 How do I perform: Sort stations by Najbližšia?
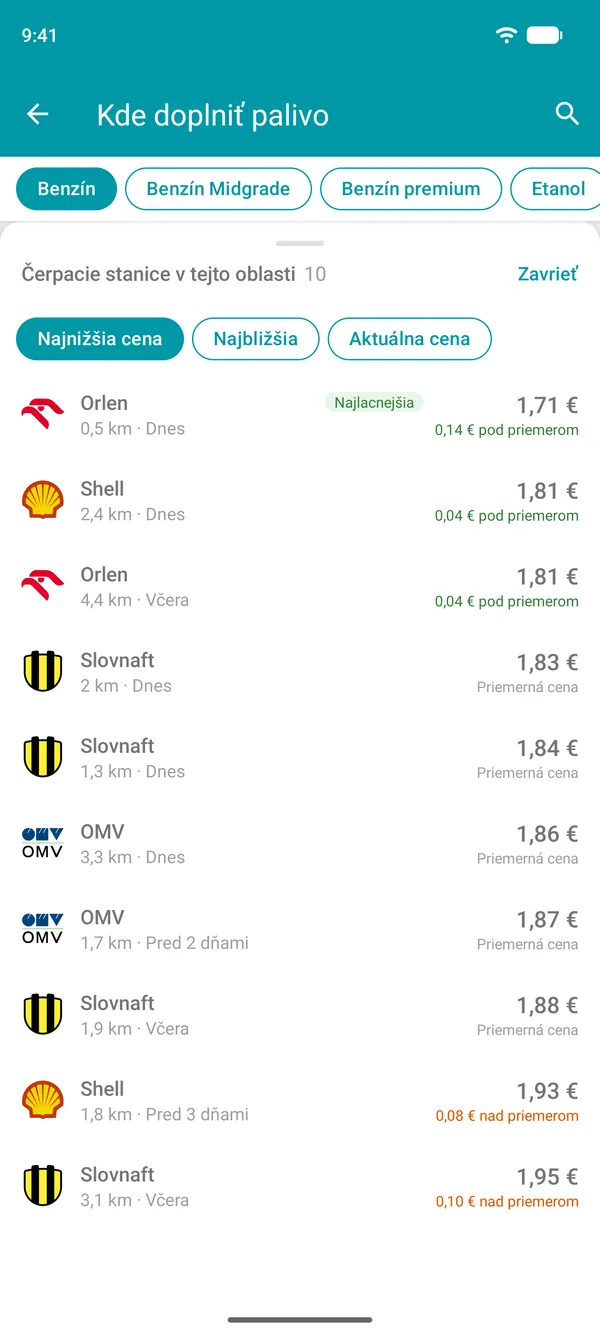pos(256,339)
